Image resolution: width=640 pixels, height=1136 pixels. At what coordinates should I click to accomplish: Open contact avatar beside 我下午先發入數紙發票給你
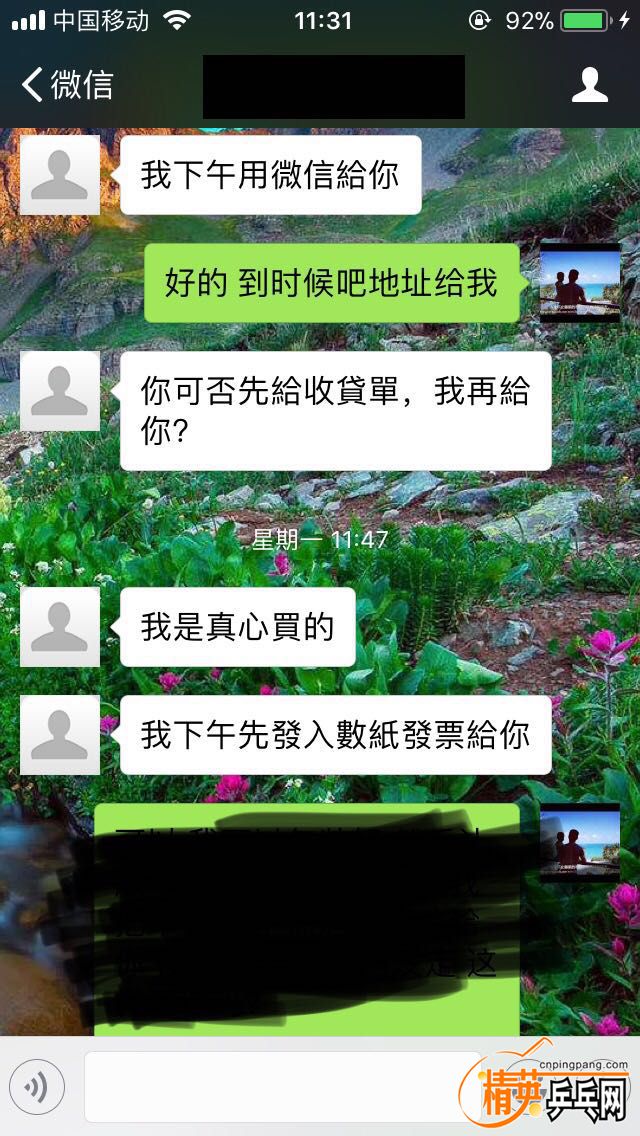59,735
